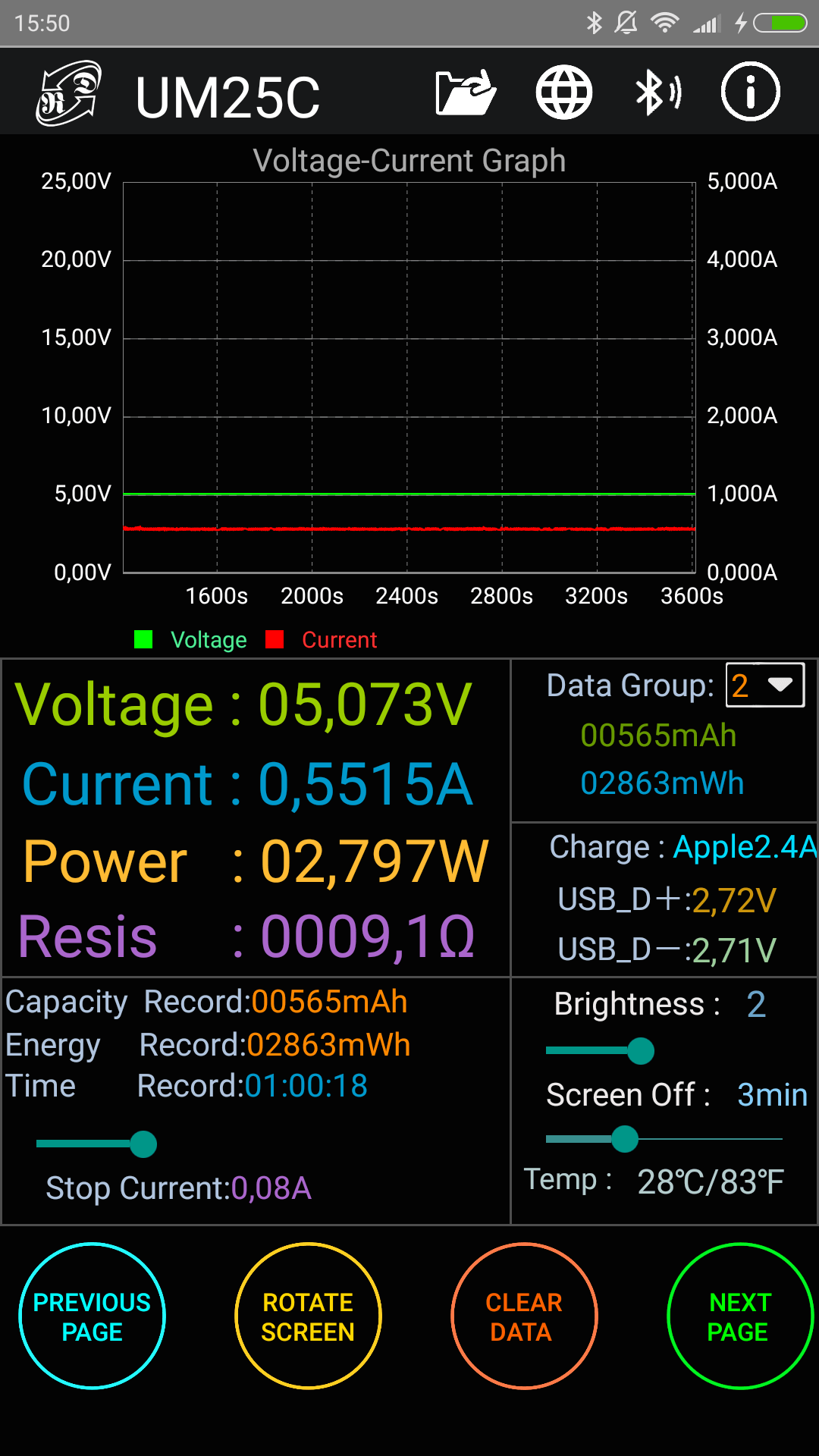Tap the Bluetooth connection icon

657,93
